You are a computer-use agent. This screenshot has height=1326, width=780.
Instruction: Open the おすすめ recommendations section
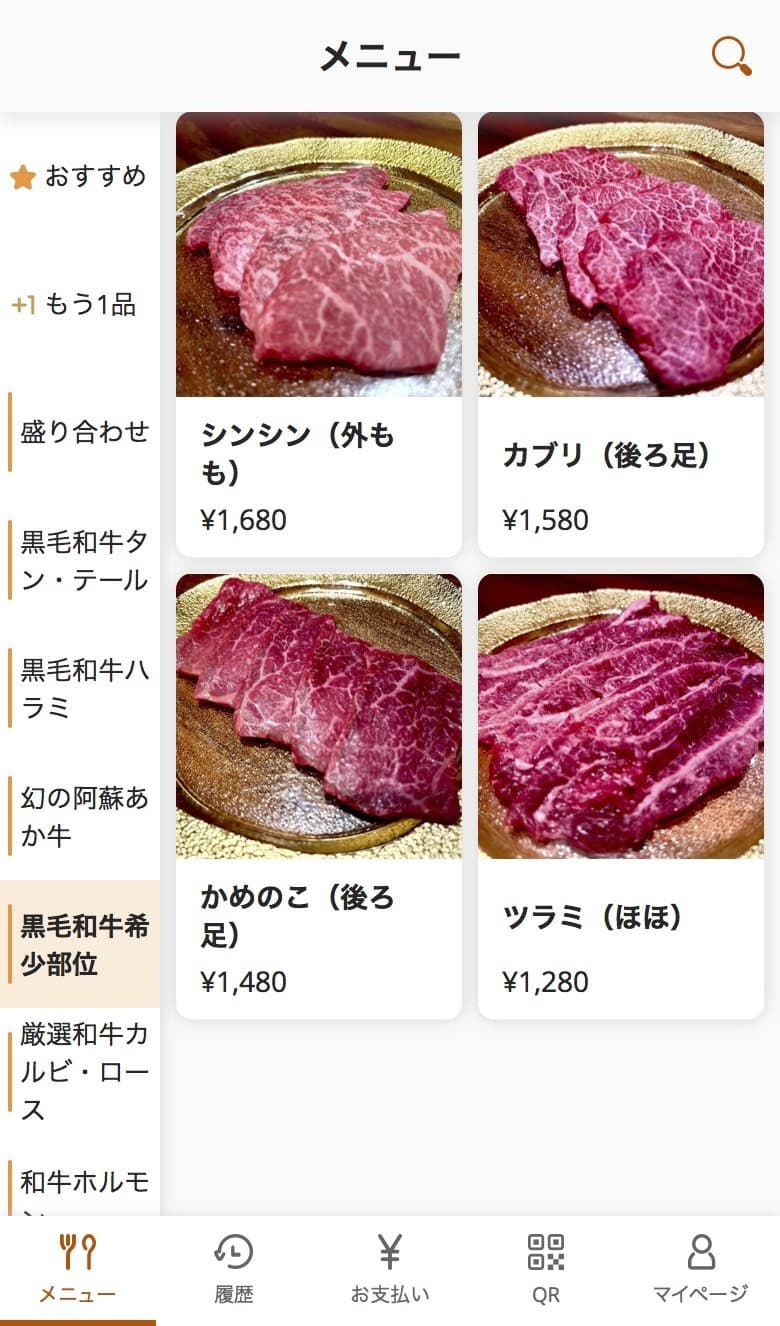[95, 176]
